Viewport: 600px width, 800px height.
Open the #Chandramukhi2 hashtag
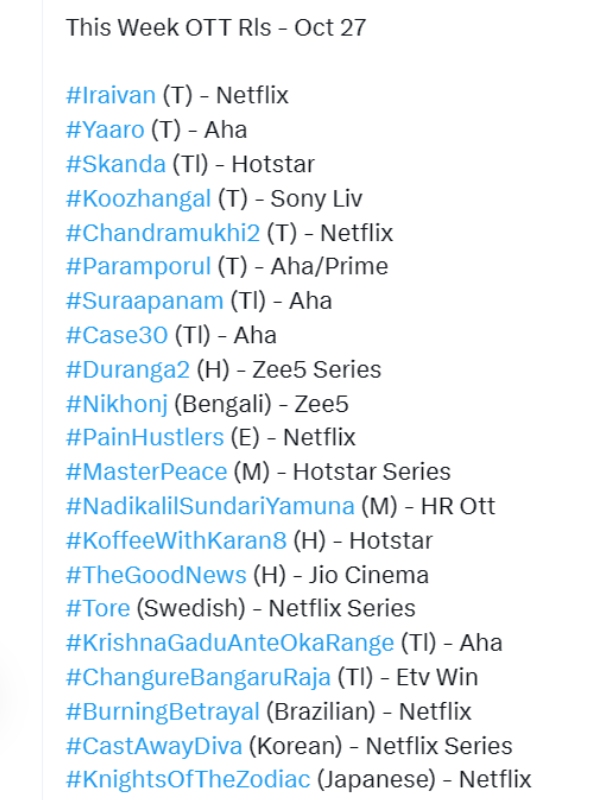point(162,233)
